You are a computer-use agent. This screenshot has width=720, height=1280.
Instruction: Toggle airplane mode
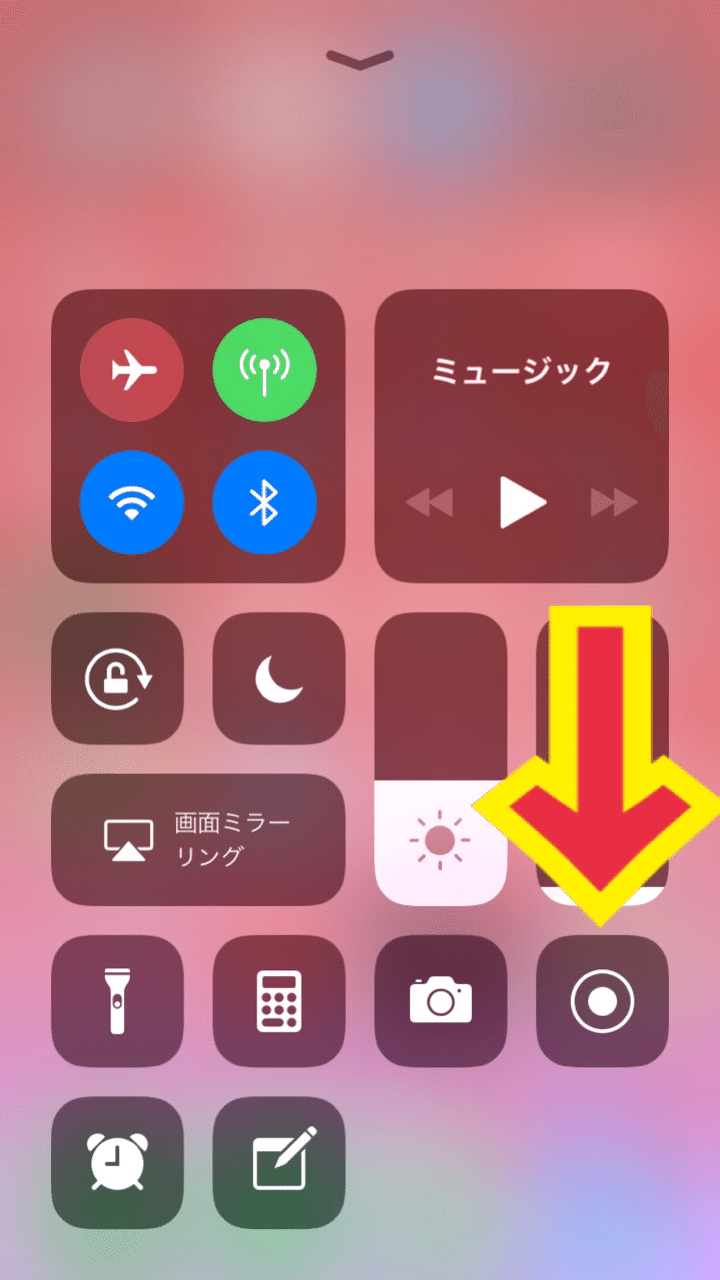[132, 371]
